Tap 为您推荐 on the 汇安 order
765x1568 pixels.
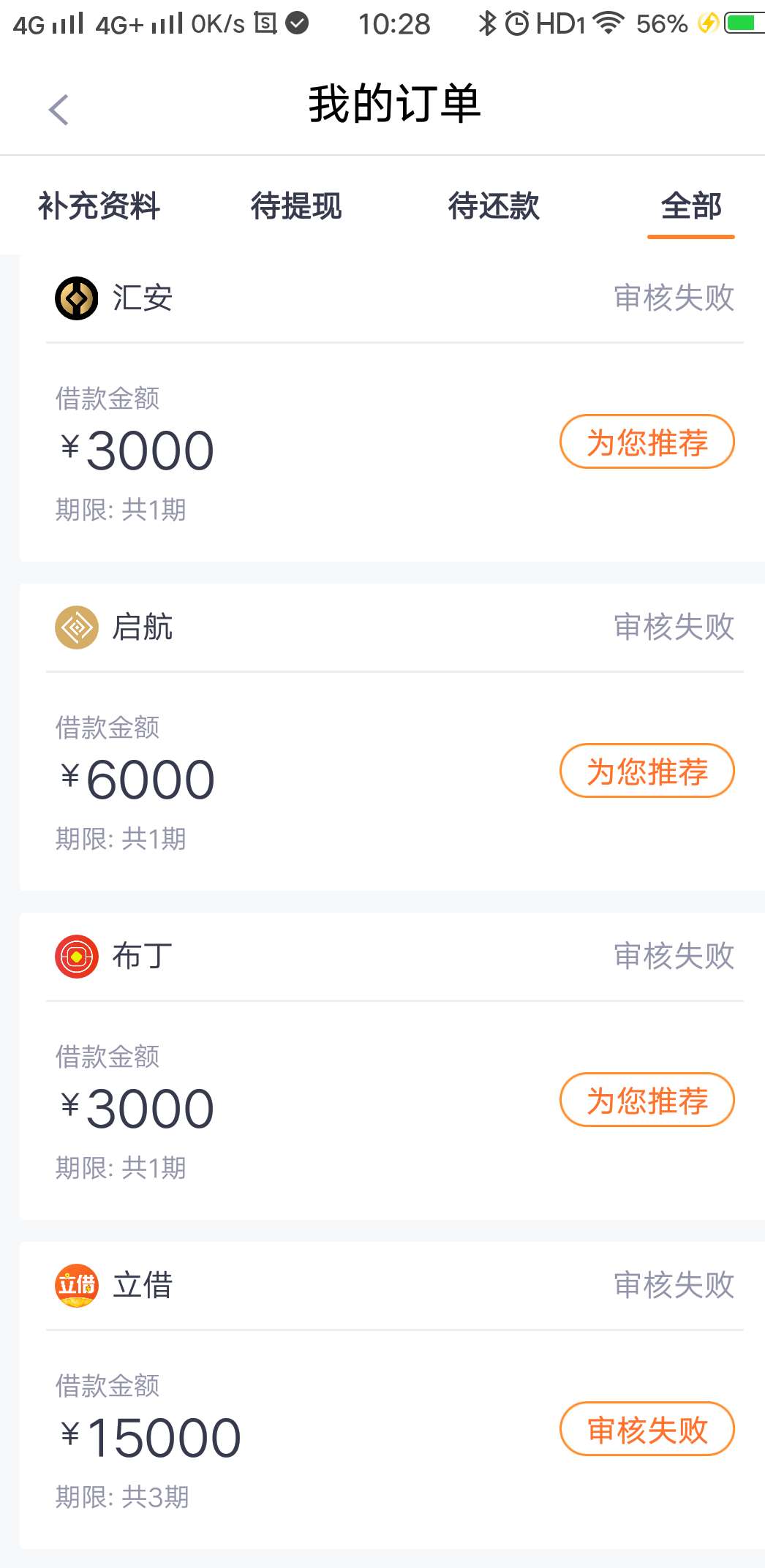coord(647,442)
